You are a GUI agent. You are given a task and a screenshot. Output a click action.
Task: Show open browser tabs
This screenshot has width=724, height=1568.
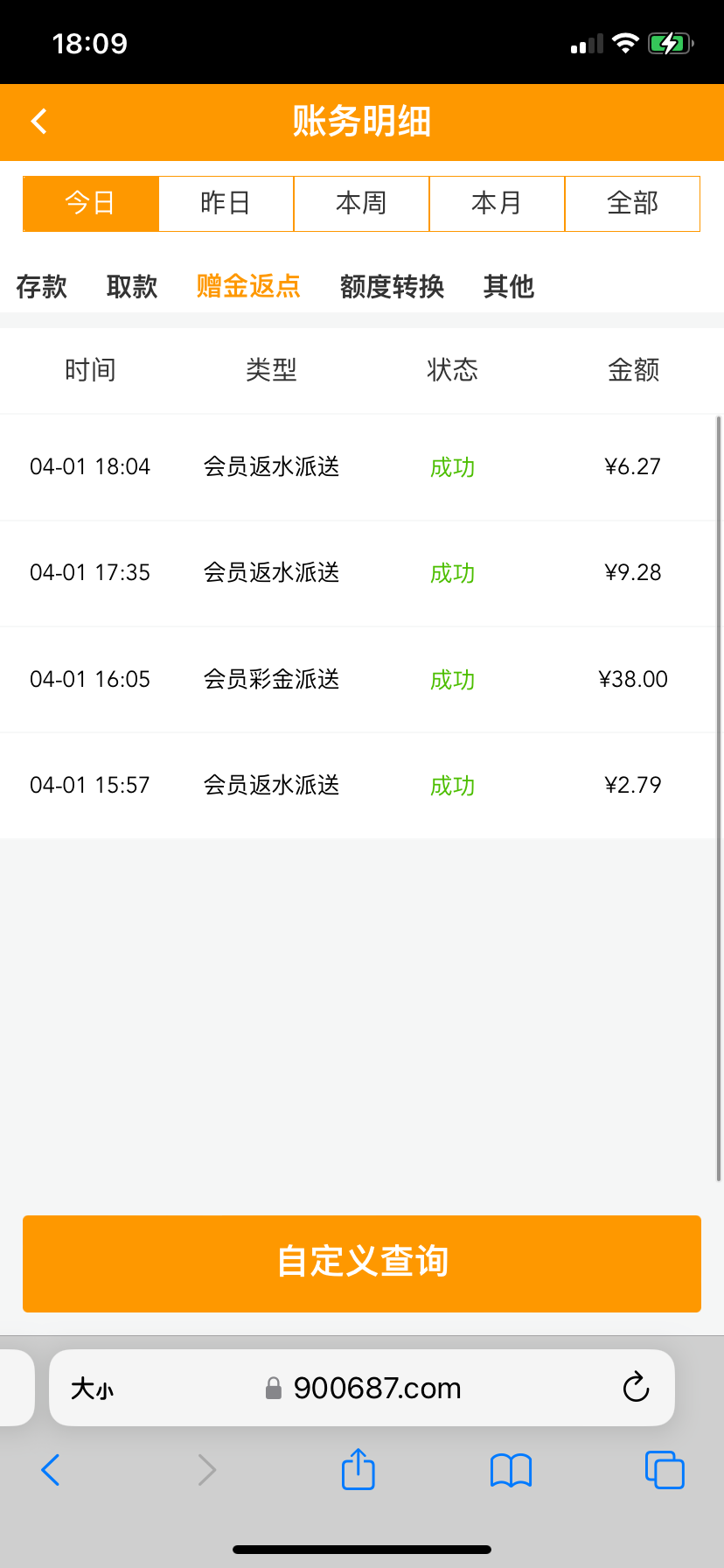(x=665, y=1470)
